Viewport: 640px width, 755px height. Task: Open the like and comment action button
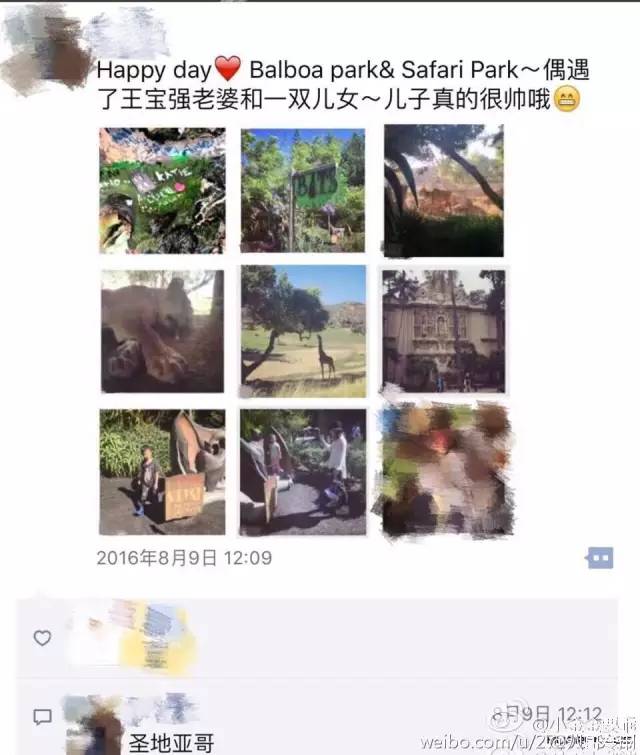click(x=600, y=558)
